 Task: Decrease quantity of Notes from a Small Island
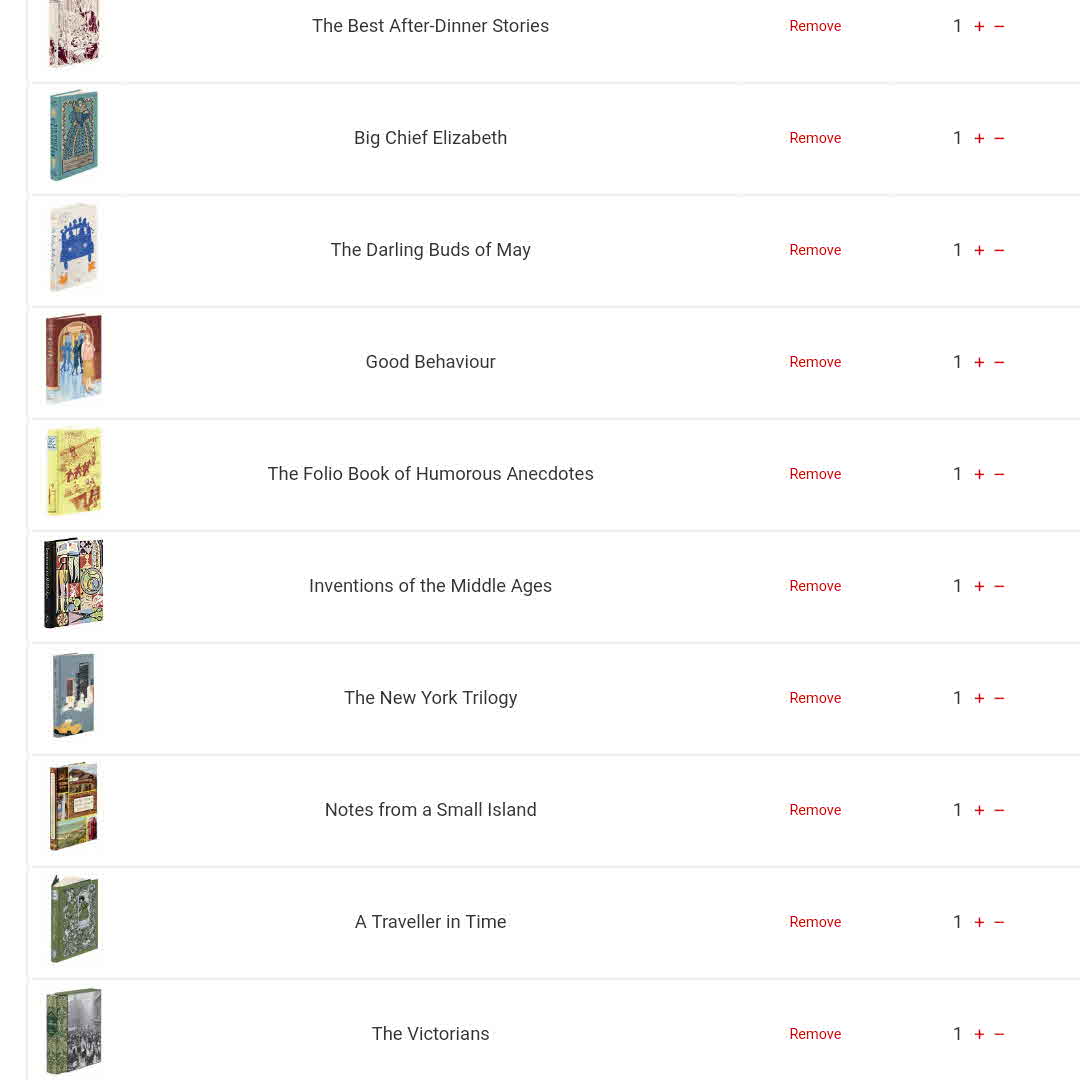tap(999, 810)
